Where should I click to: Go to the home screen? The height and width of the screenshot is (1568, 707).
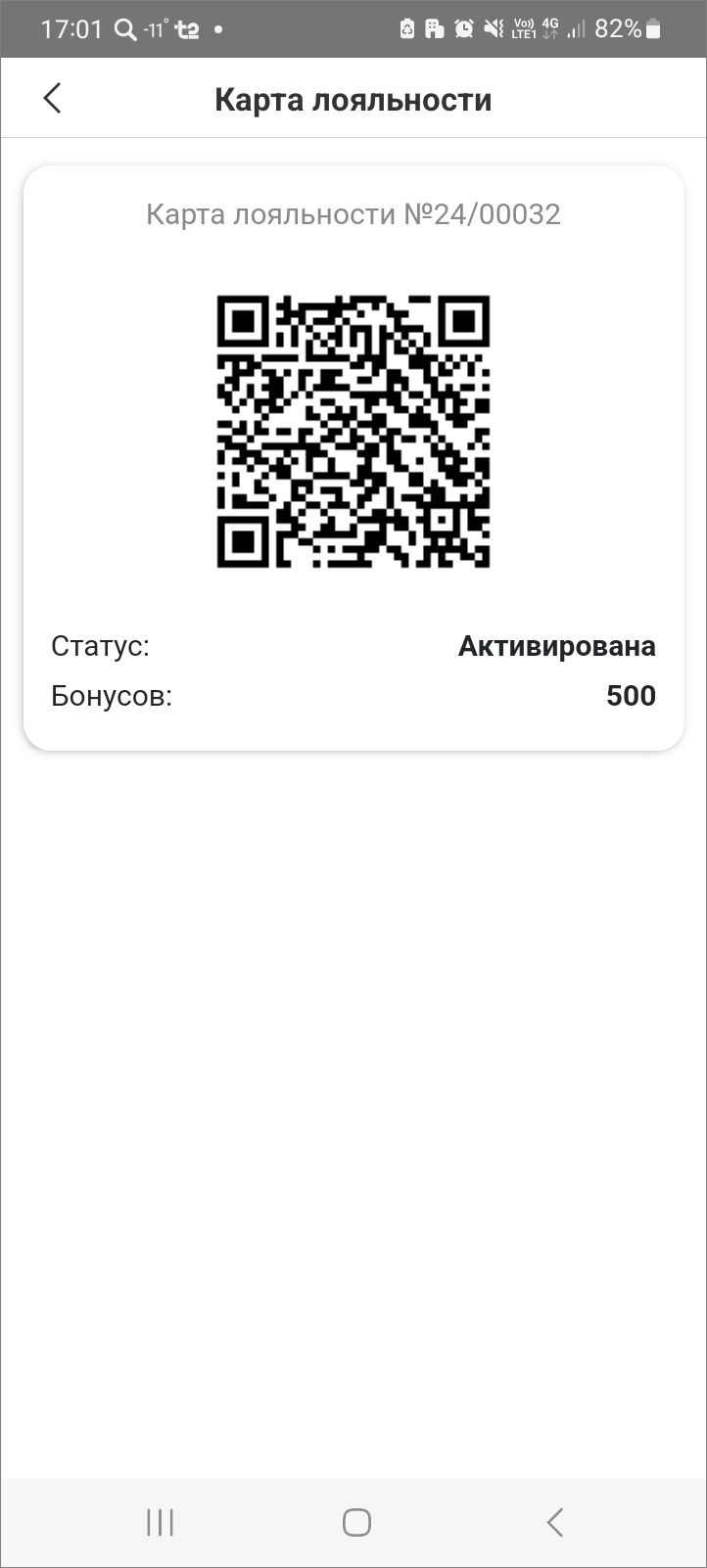pyautogui.click(x=356, y=1522)
